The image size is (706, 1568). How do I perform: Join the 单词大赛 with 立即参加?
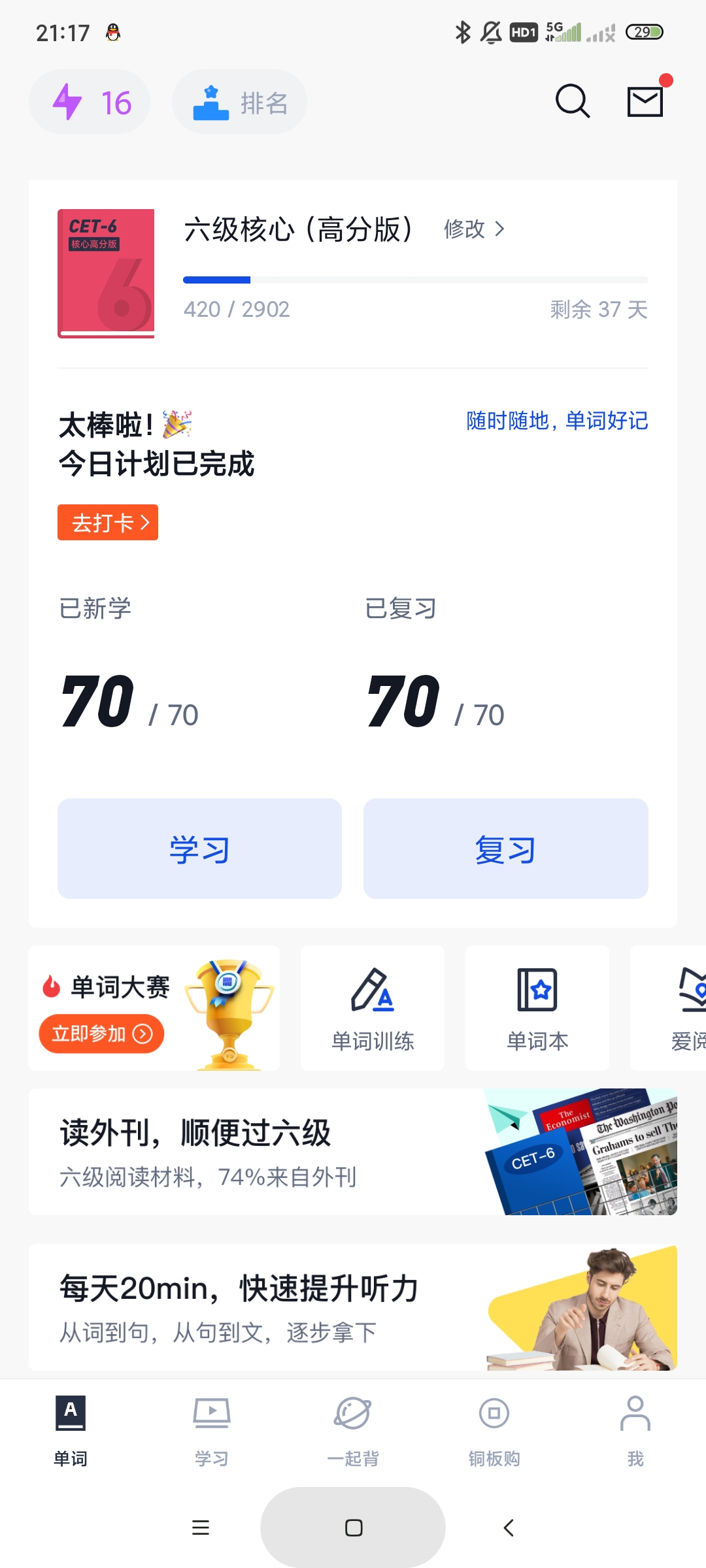[101, 1034]
